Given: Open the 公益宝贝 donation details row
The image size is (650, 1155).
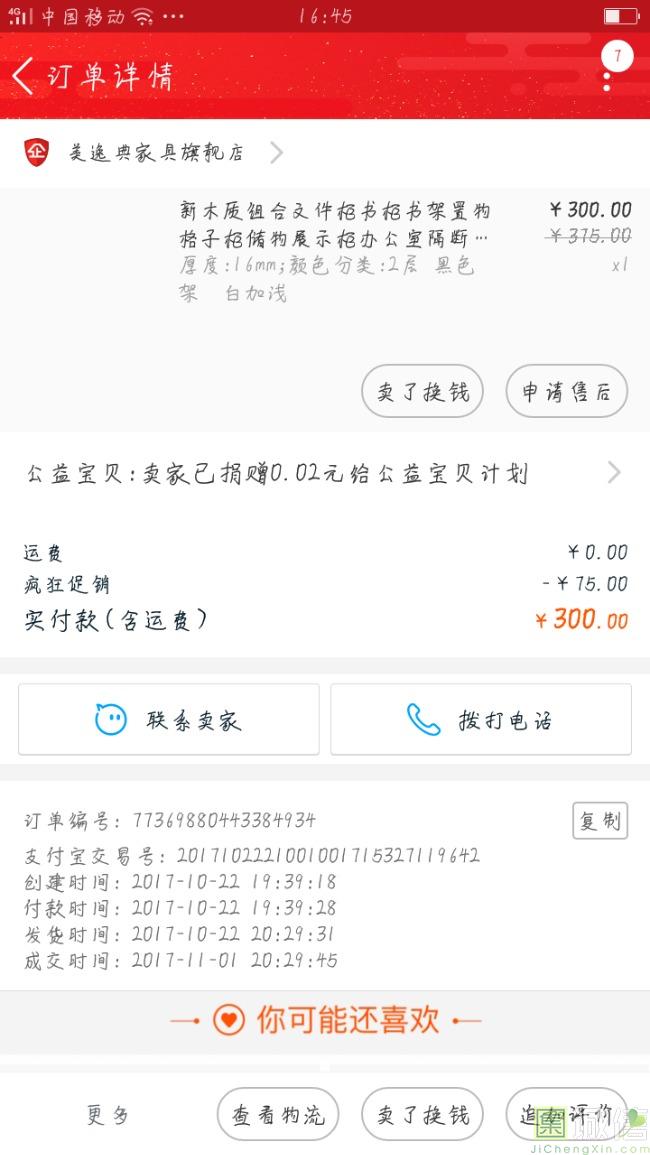Looking at the screenshot, I should [324, 473].
